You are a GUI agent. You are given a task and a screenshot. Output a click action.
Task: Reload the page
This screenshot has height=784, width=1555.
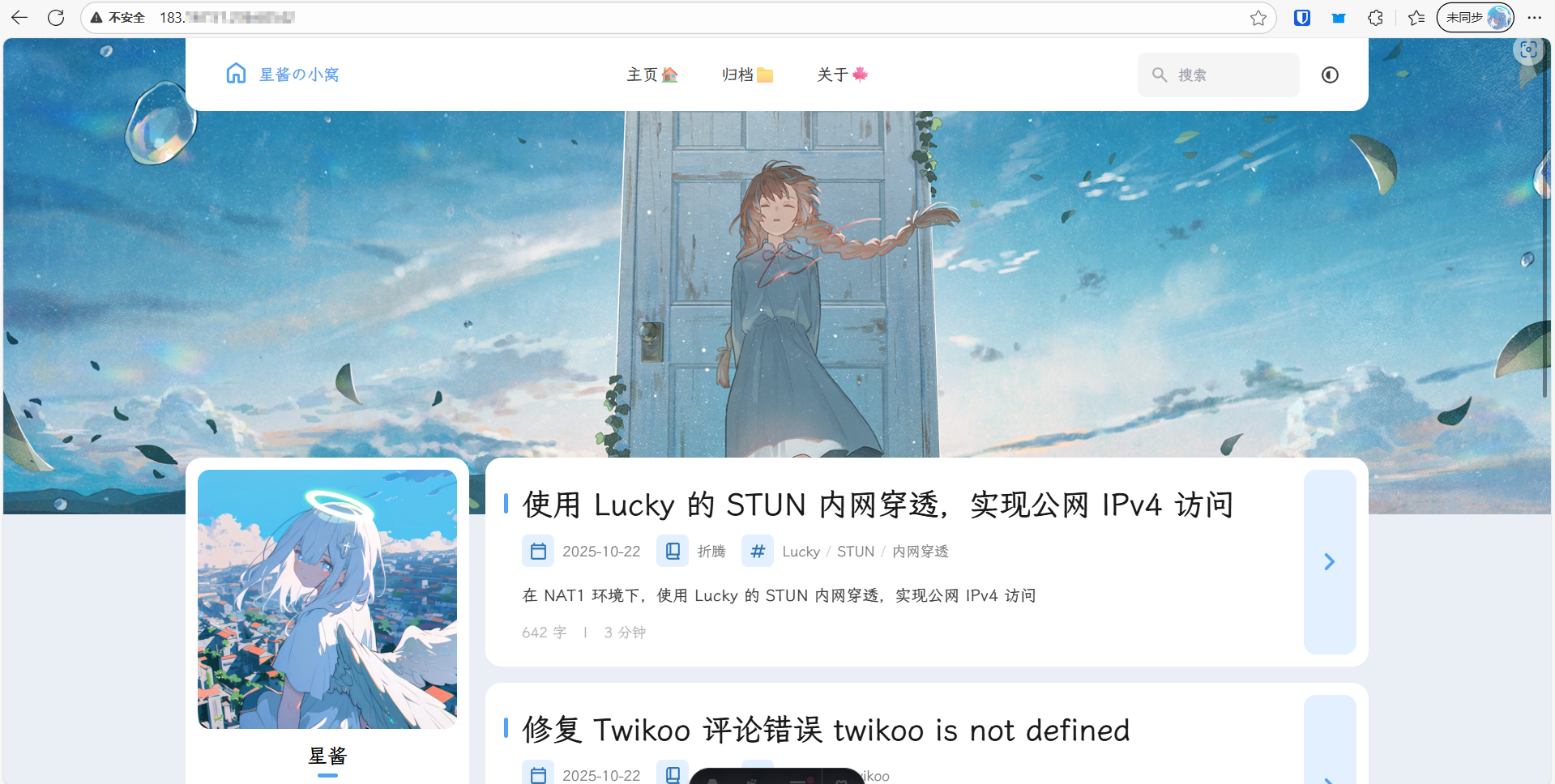[56, 17]
